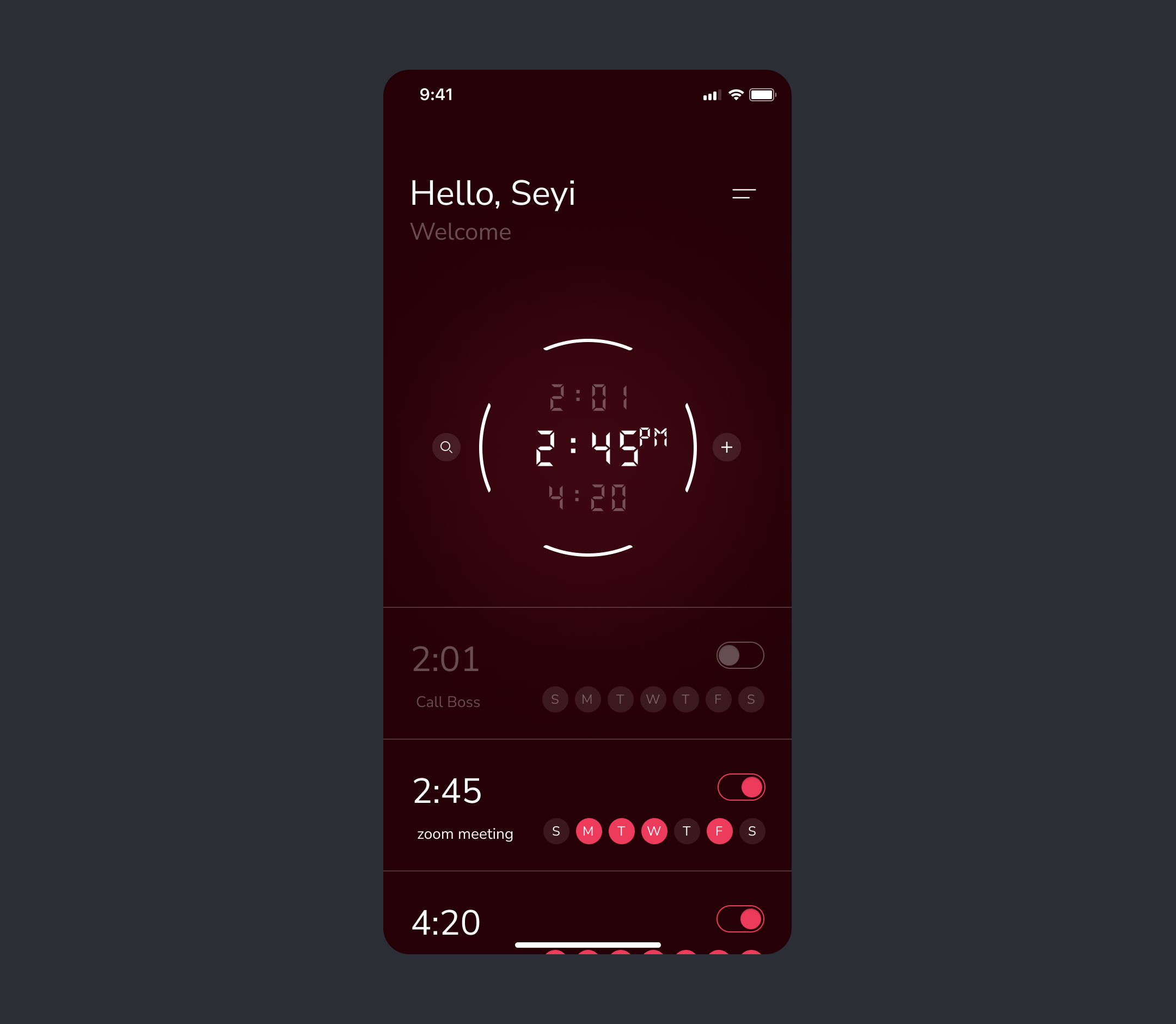Select Monday for the Call Boss alarm

[587, 699]
